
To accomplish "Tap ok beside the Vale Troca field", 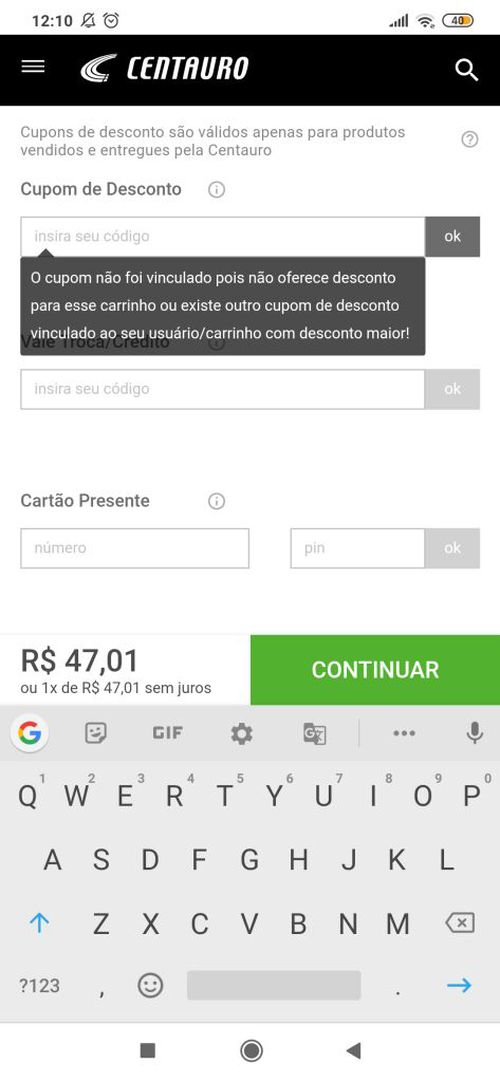I will coord(452,389).
